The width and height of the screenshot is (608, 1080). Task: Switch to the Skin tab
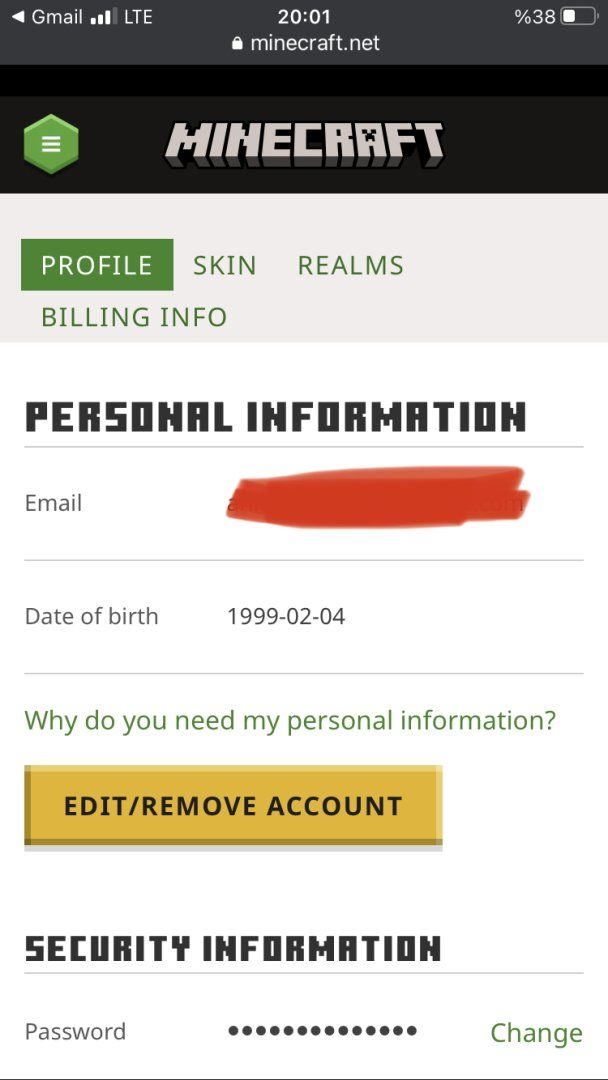tap(225, 265)
